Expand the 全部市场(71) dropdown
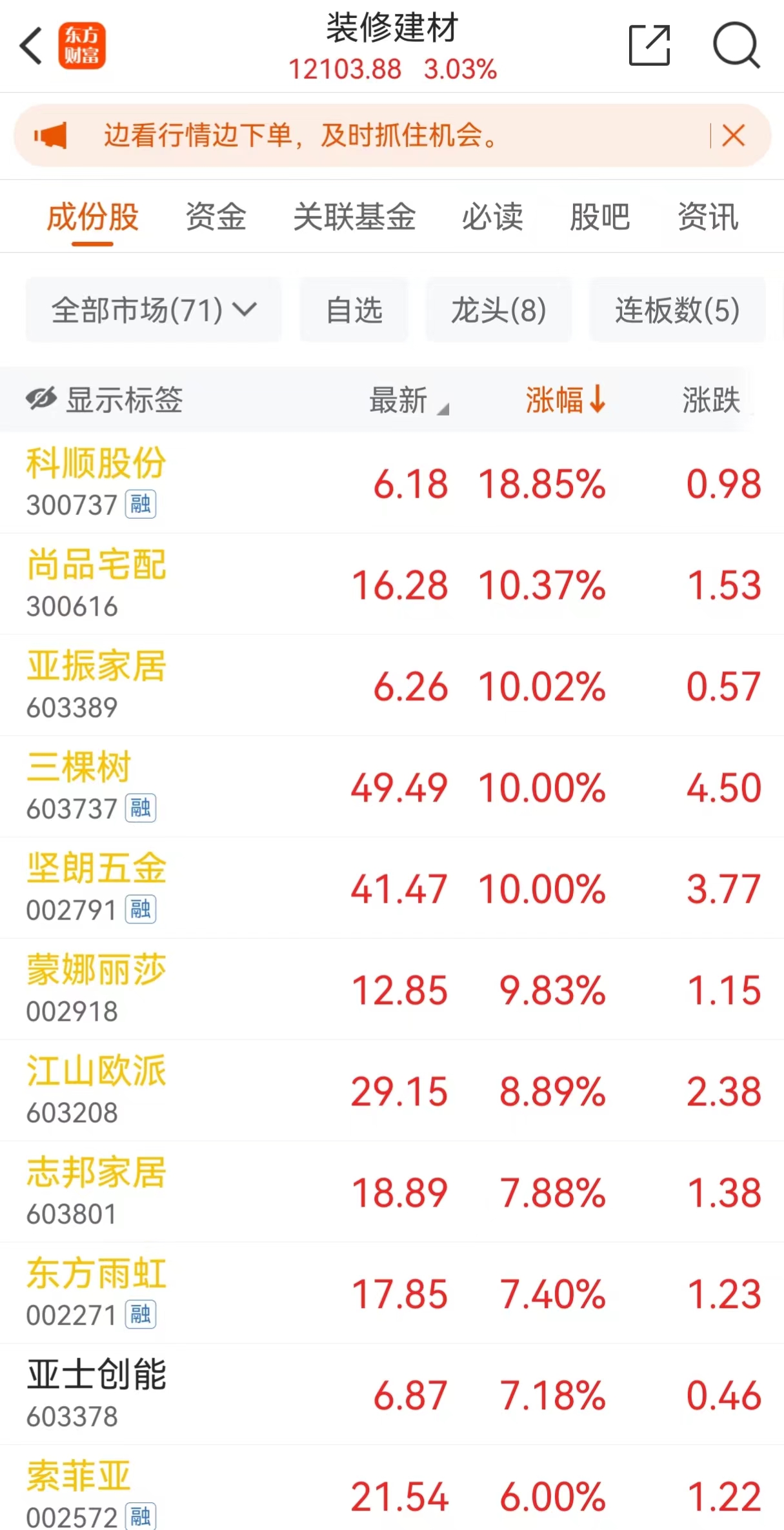This screenshot has width=784, height=1530. (154, 310)
